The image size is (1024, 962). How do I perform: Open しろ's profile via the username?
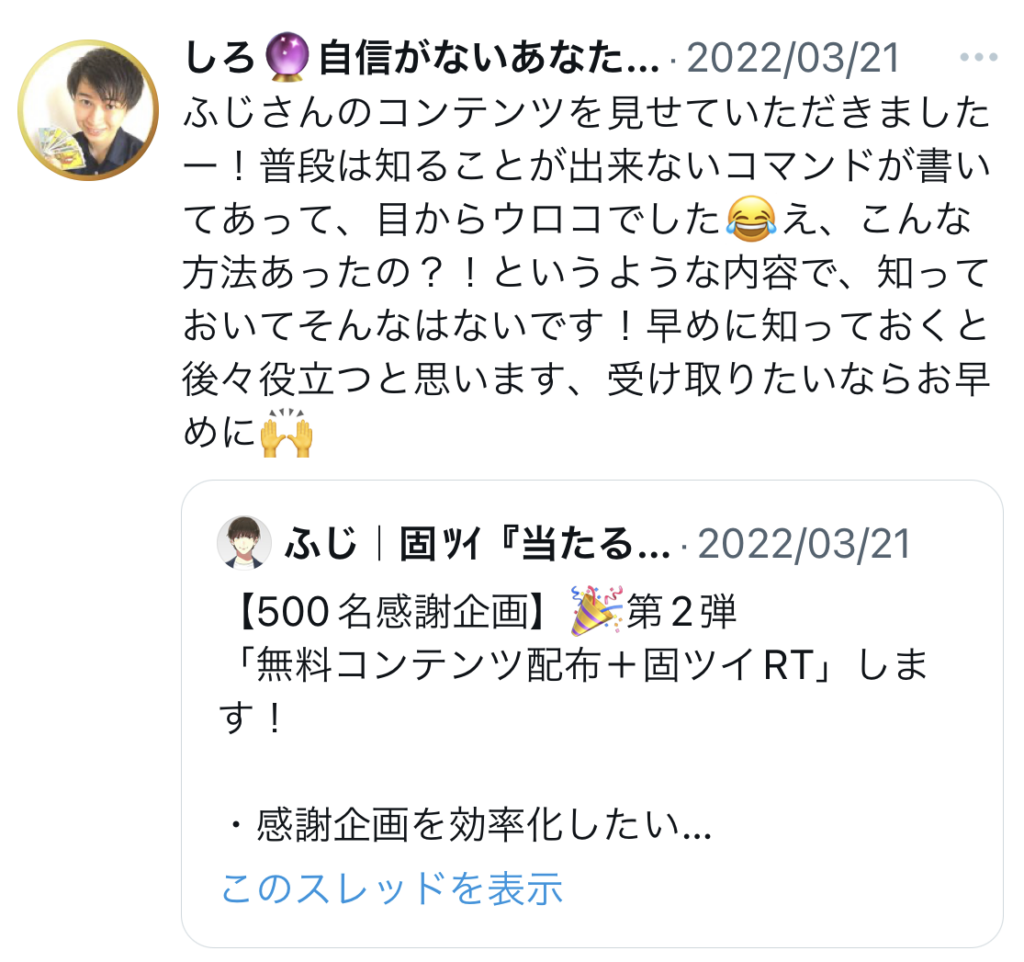pos(420,61)
